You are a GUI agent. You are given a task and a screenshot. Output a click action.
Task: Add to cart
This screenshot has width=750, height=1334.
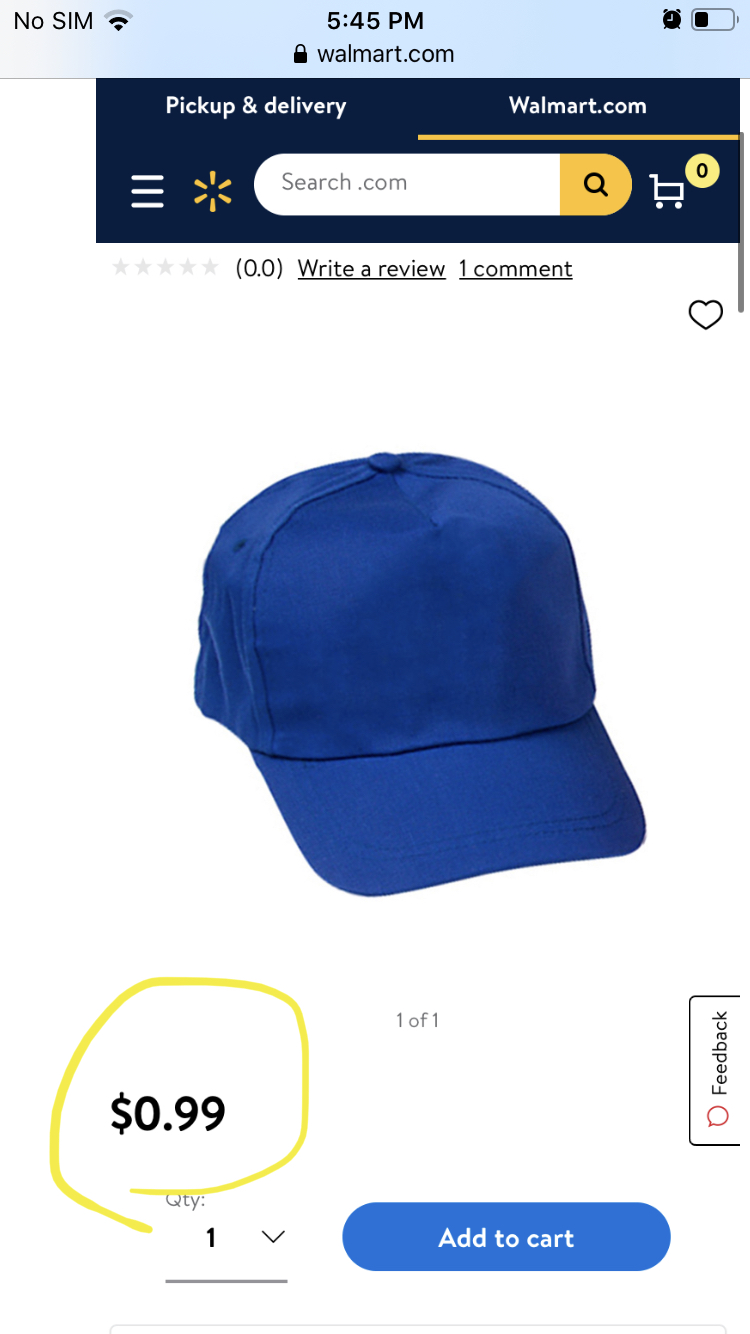[x=506, y=1237]
